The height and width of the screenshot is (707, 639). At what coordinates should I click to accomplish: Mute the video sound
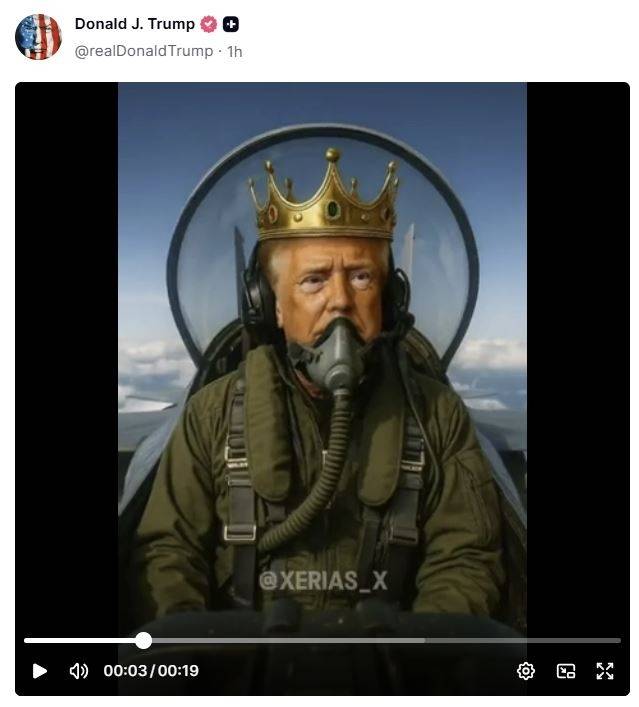pyautogui.click(x=79, y=671)
